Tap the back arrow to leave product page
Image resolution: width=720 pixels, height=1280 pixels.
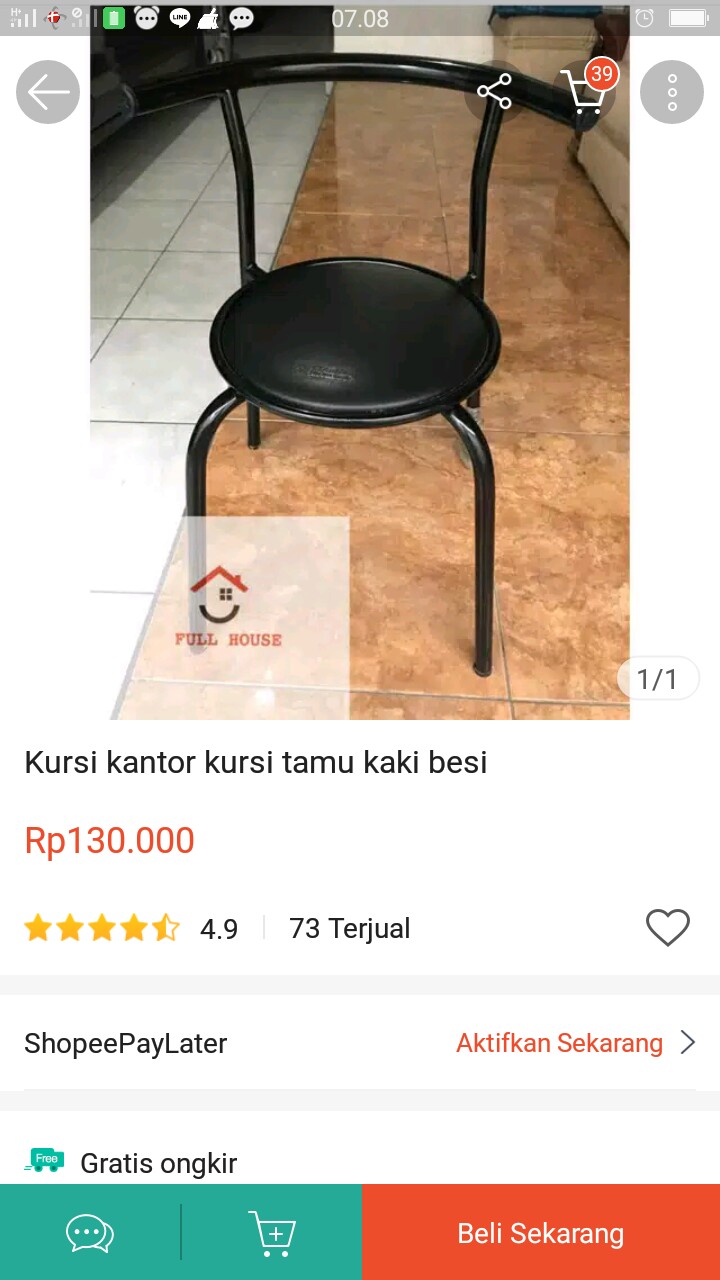47,91
